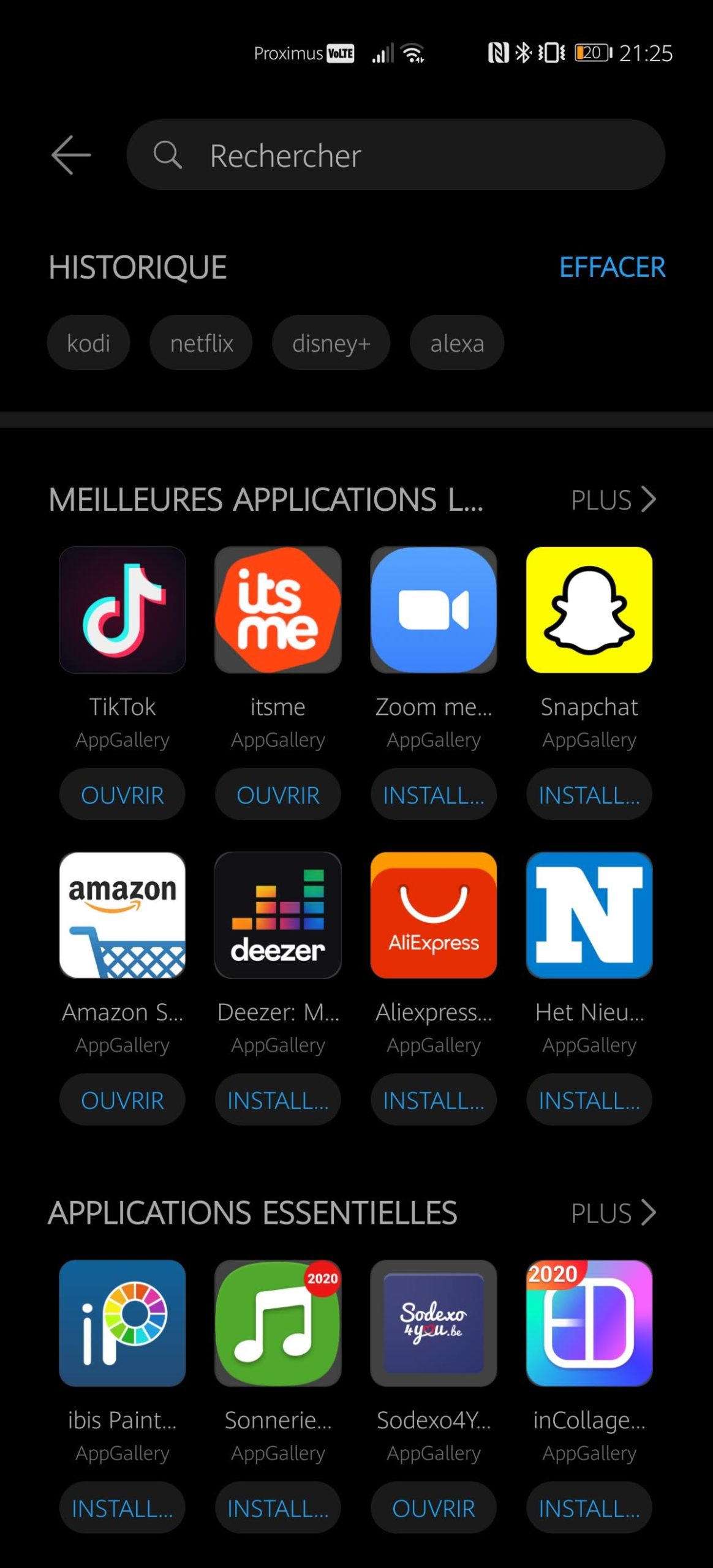Screen dimensions: 713x1568
Task: View the Aliexpress app icon details
Action: 434,916
